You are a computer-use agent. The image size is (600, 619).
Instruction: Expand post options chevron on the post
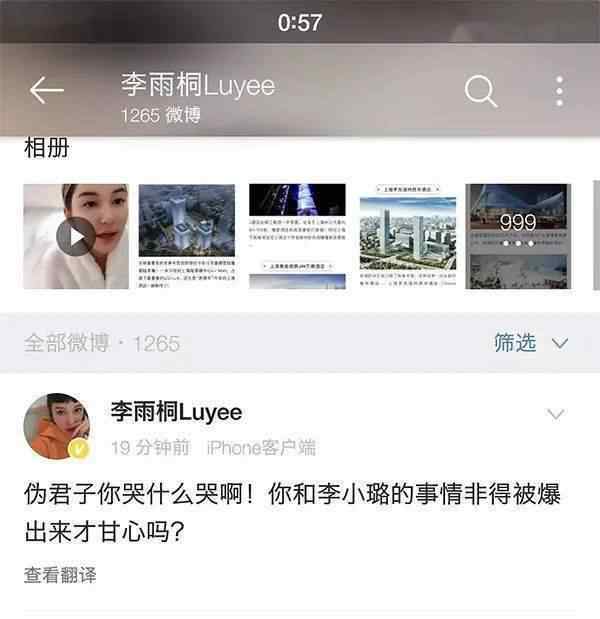[556, 414]
